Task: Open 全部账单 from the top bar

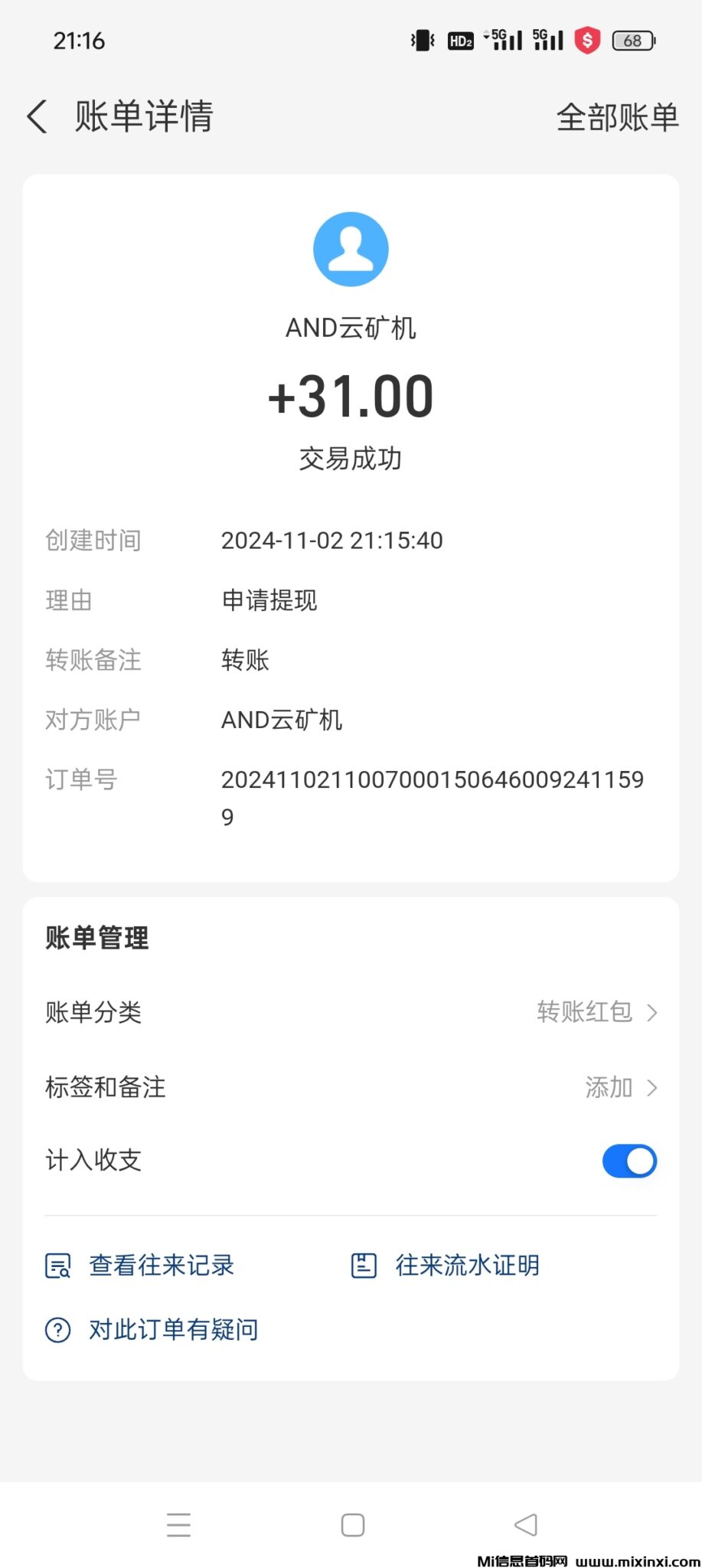Action: tap(617, 116)
